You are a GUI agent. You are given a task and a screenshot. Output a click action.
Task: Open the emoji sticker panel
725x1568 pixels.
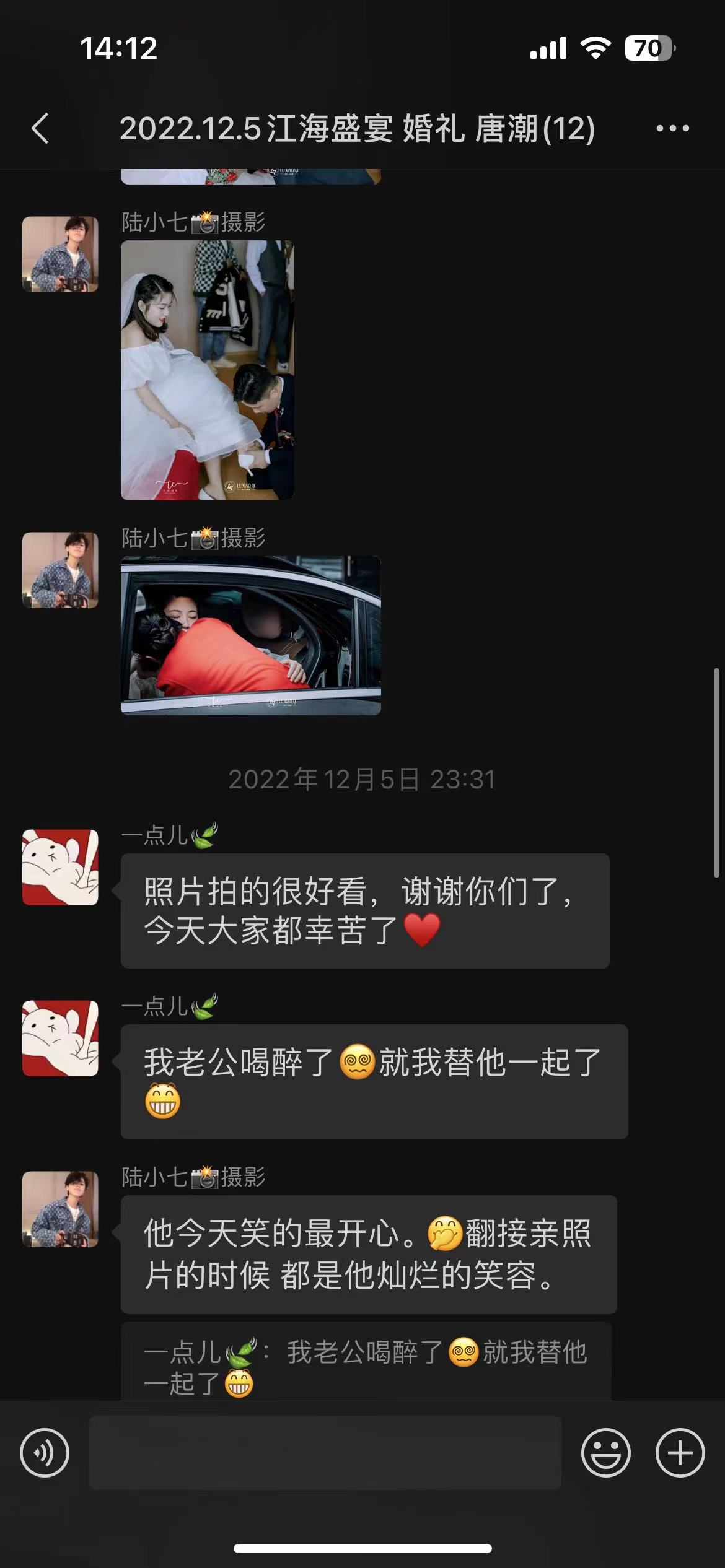click(605, 1453)
